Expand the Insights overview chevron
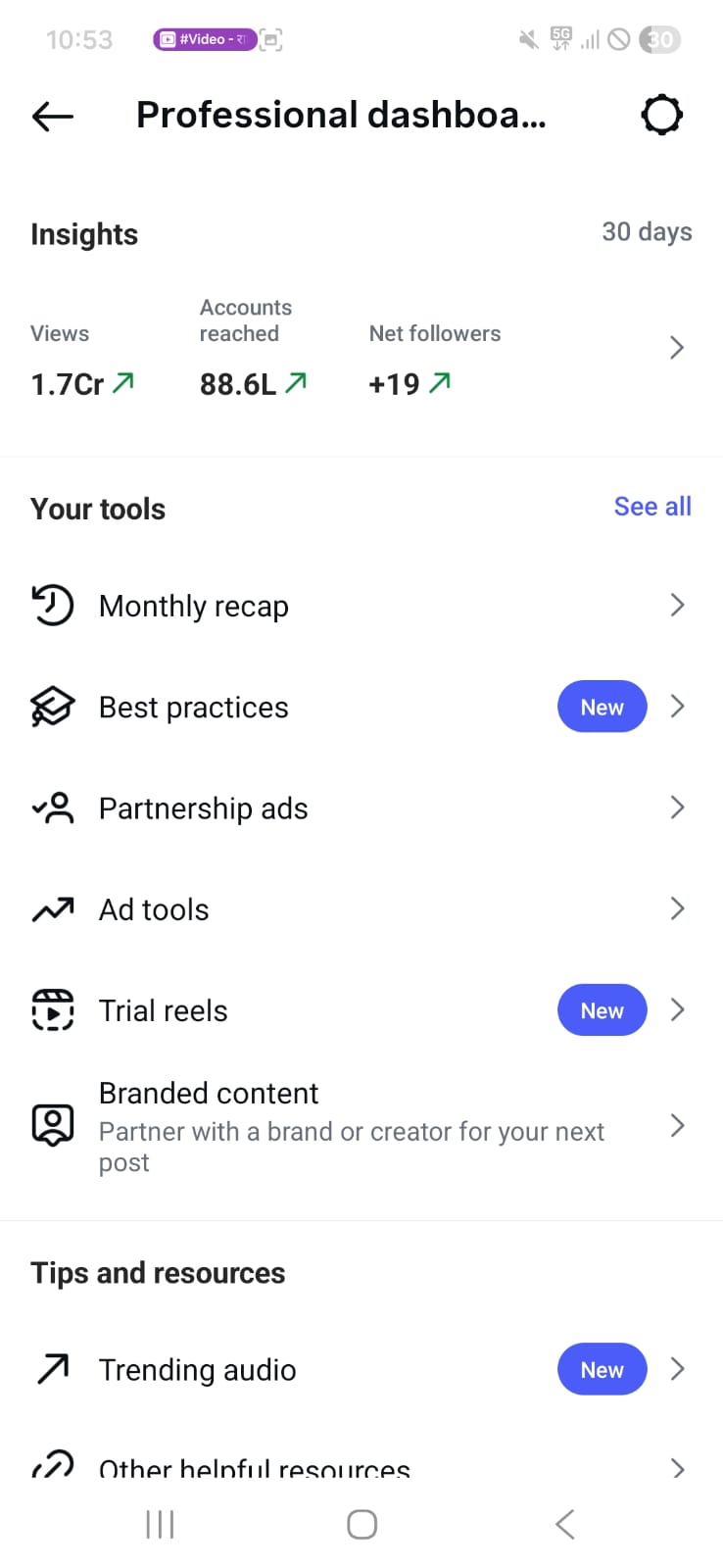 tap(676, 348)
